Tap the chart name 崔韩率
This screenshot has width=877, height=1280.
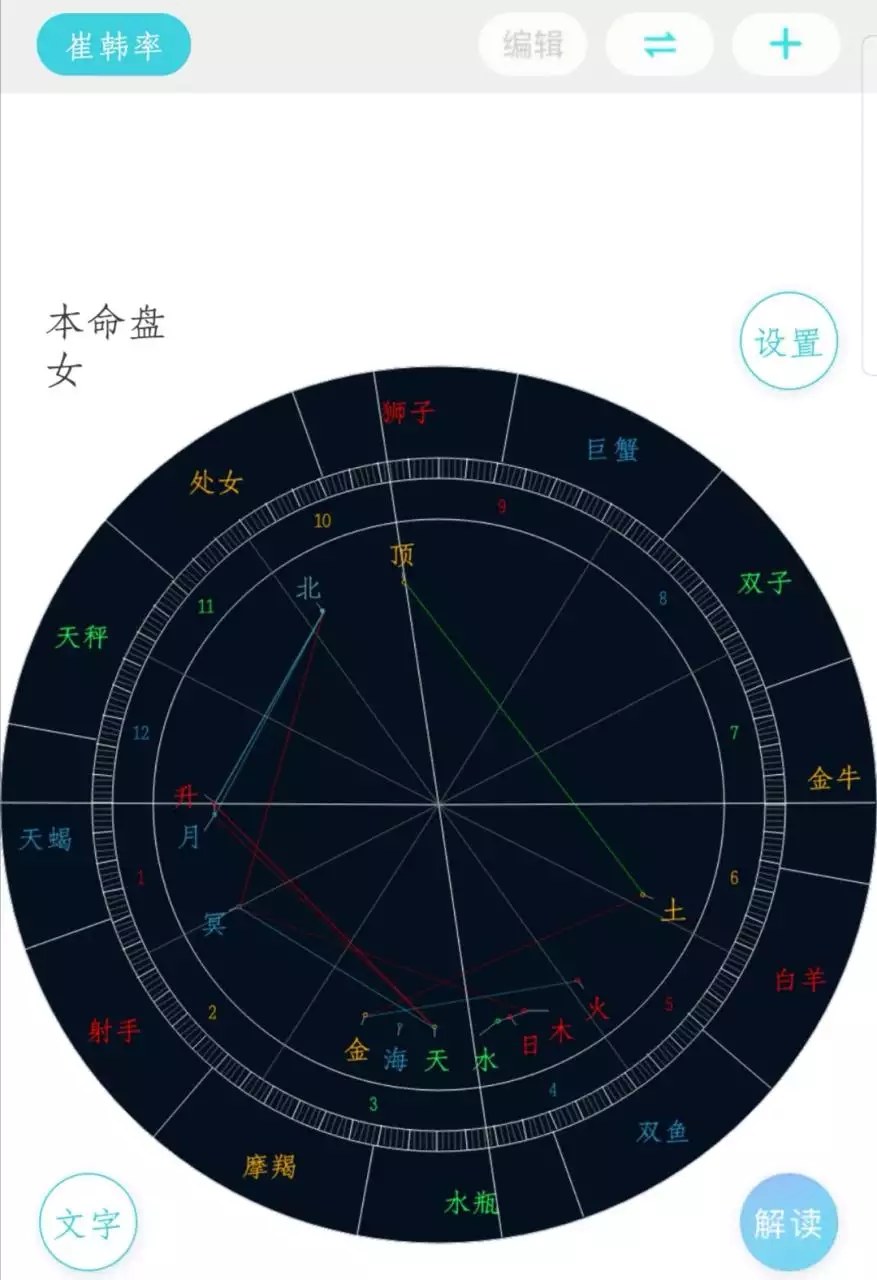[x=114, y=44]
